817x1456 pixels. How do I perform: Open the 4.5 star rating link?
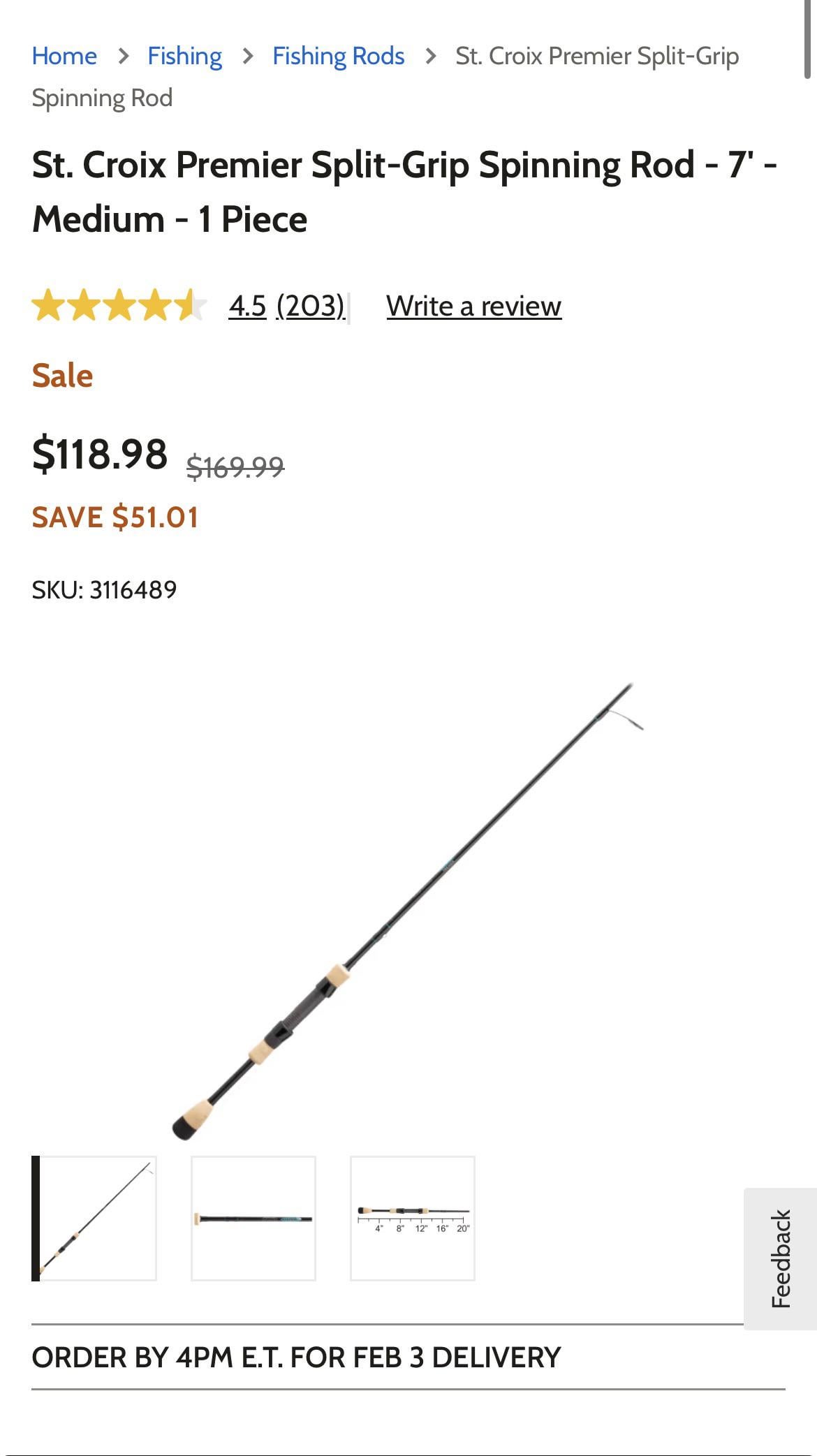247,306
